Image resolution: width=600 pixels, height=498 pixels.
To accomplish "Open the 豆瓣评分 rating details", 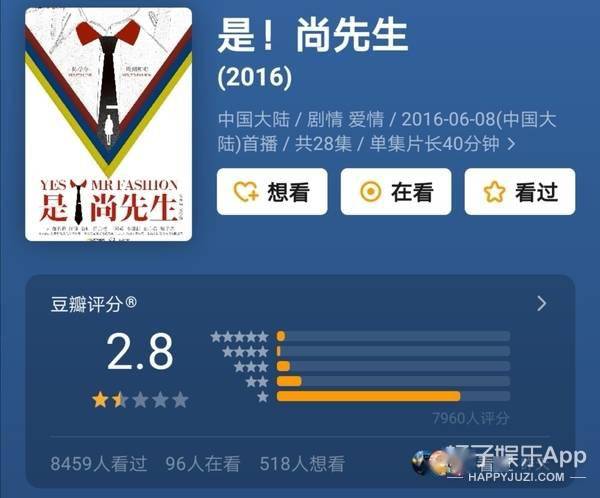I will [x=542, y=303].
